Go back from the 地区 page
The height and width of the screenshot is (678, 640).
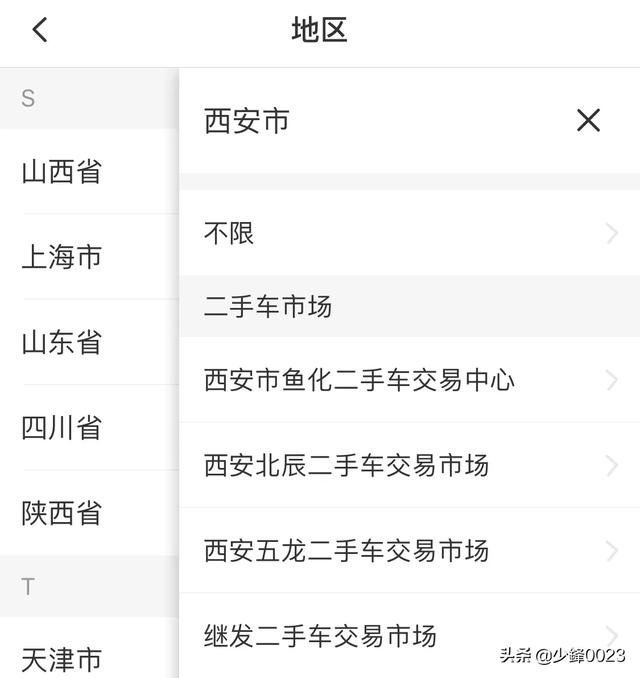[40, 30]
